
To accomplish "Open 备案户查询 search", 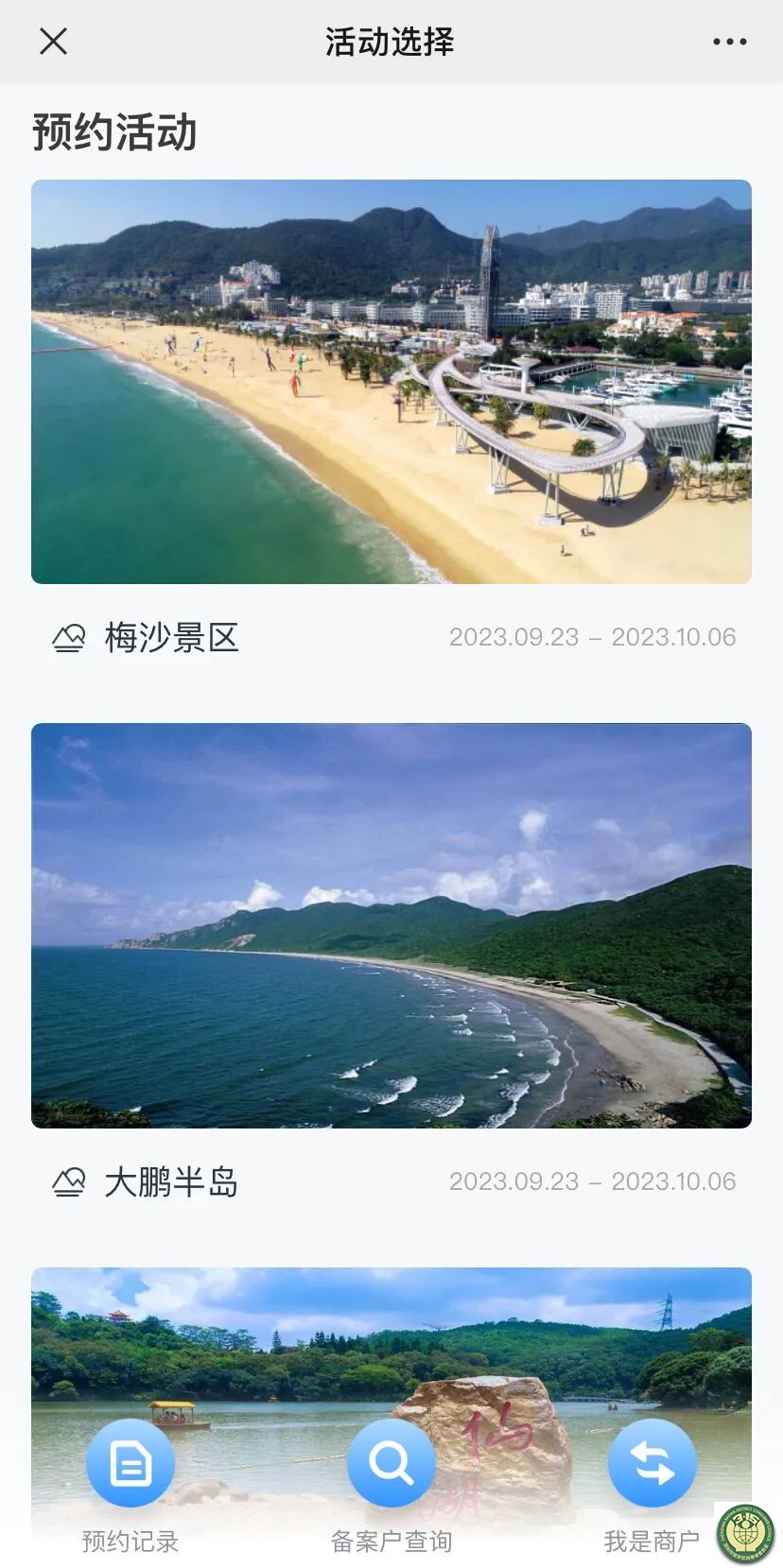I will coord(391,1464).
